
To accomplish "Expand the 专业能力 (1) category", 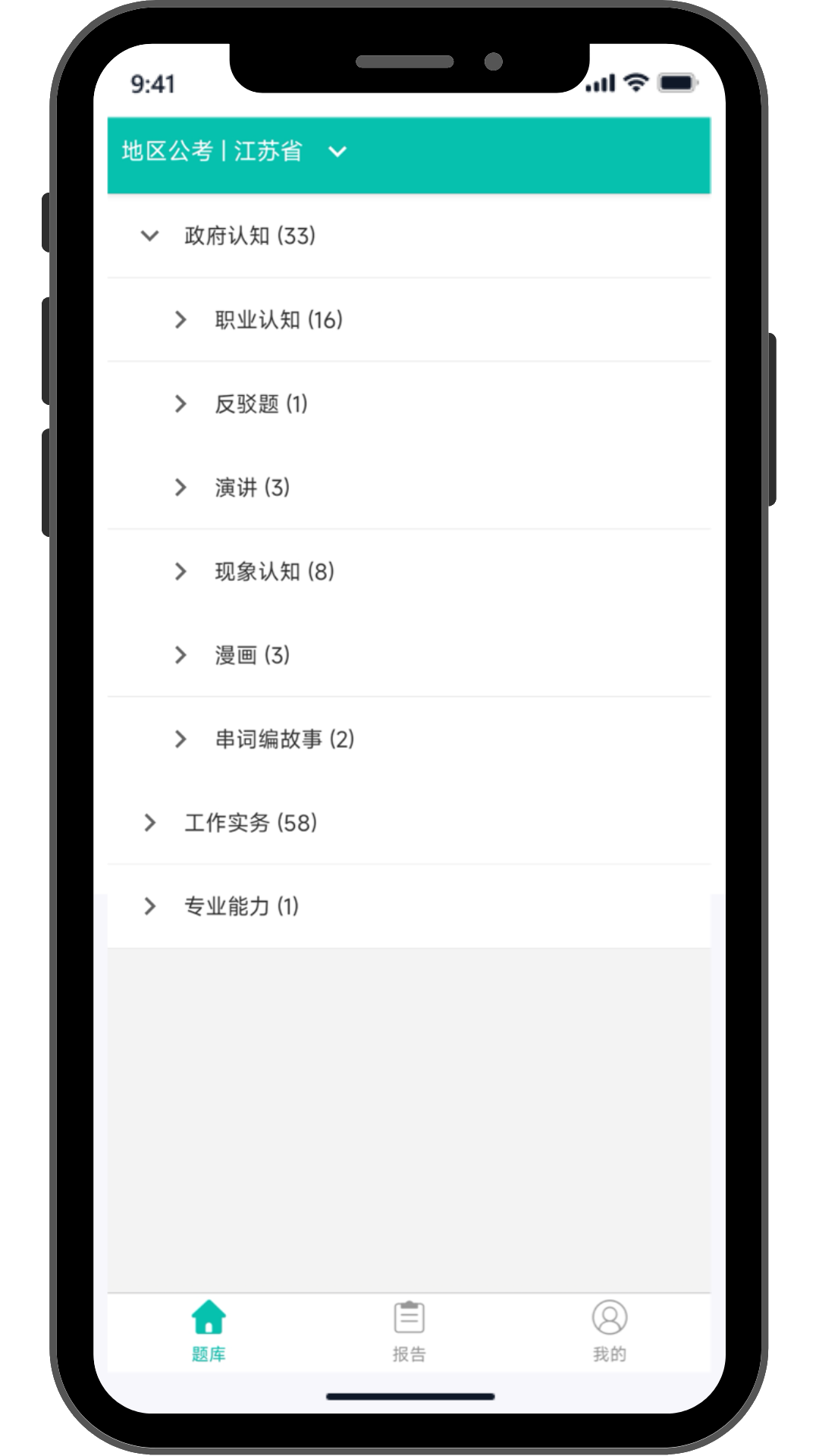I will [150, 906].
